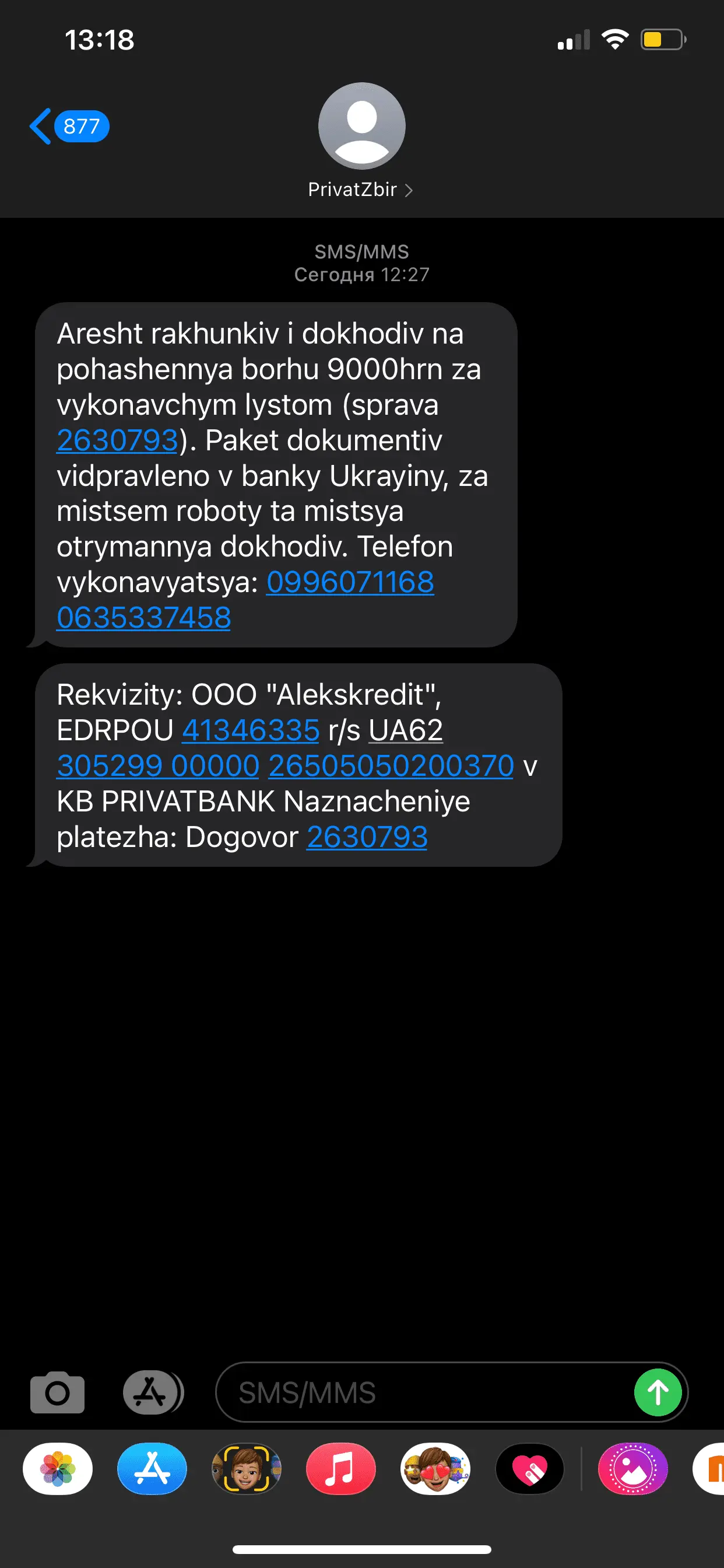The width and height of the screenshot is (724, 1568).
Task: Tap the phone number 0996071168 link
Action: (x=350, y=582)
